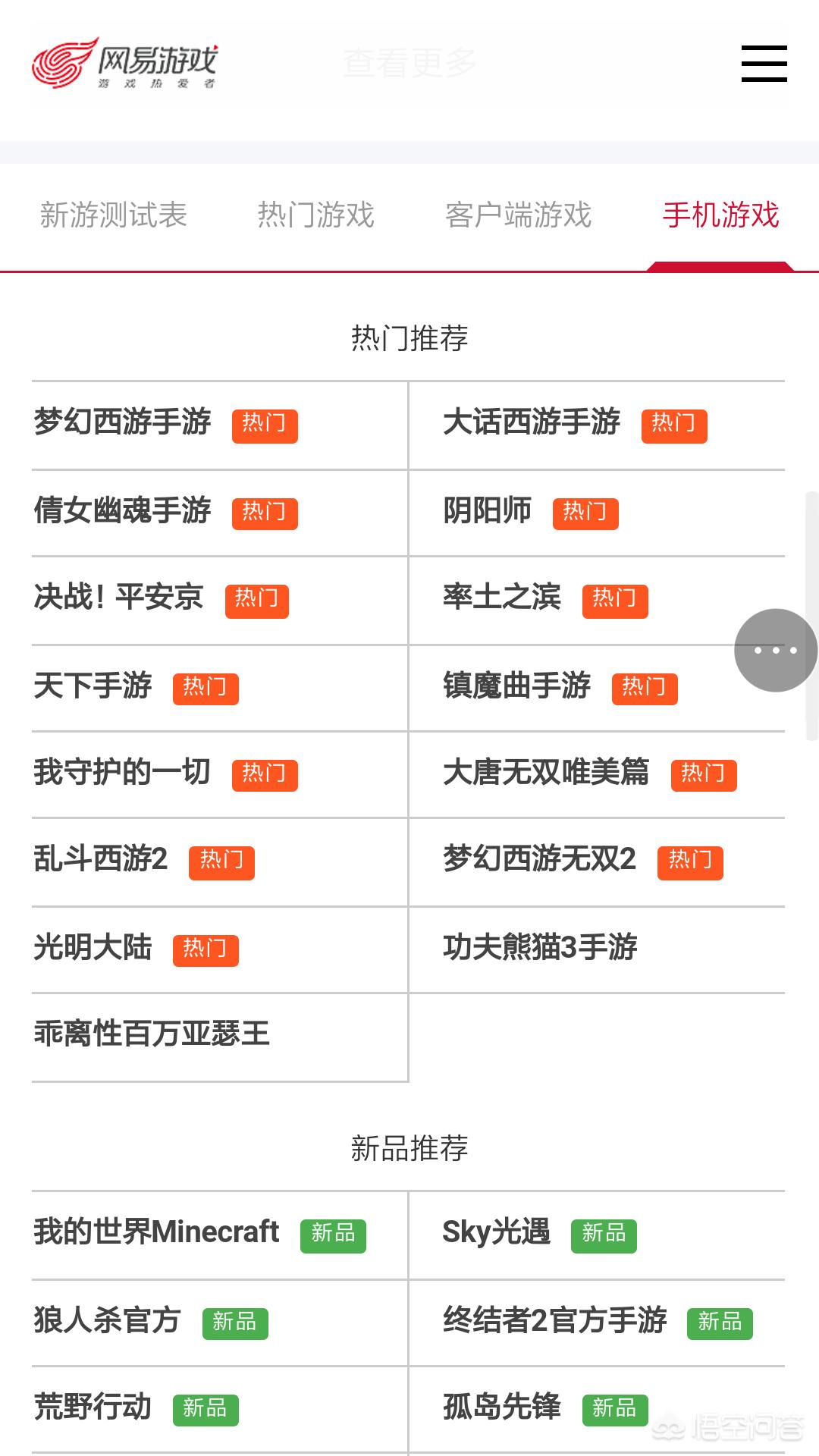
Task: Open 阴阳师 game page
Action: click(x=488, y=510)
